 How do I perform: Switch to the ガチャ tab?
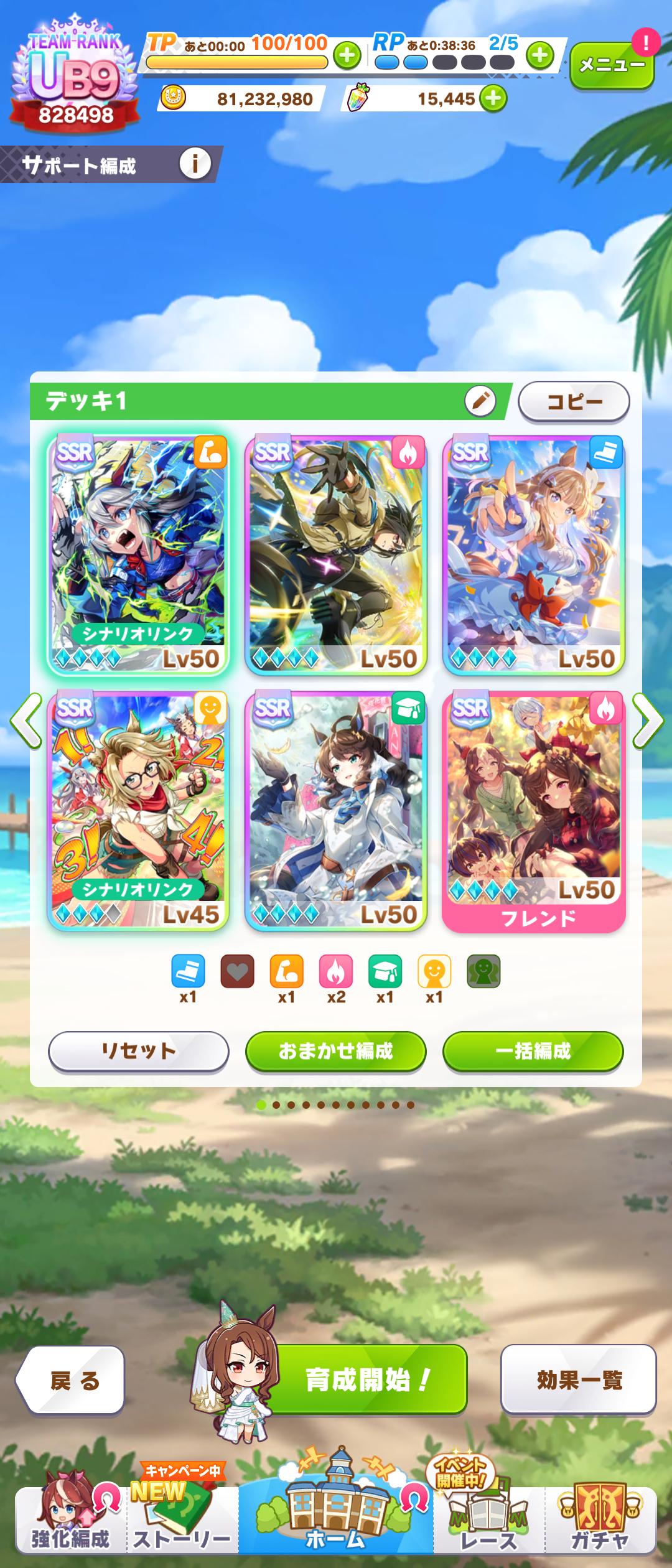point(600,1522)
